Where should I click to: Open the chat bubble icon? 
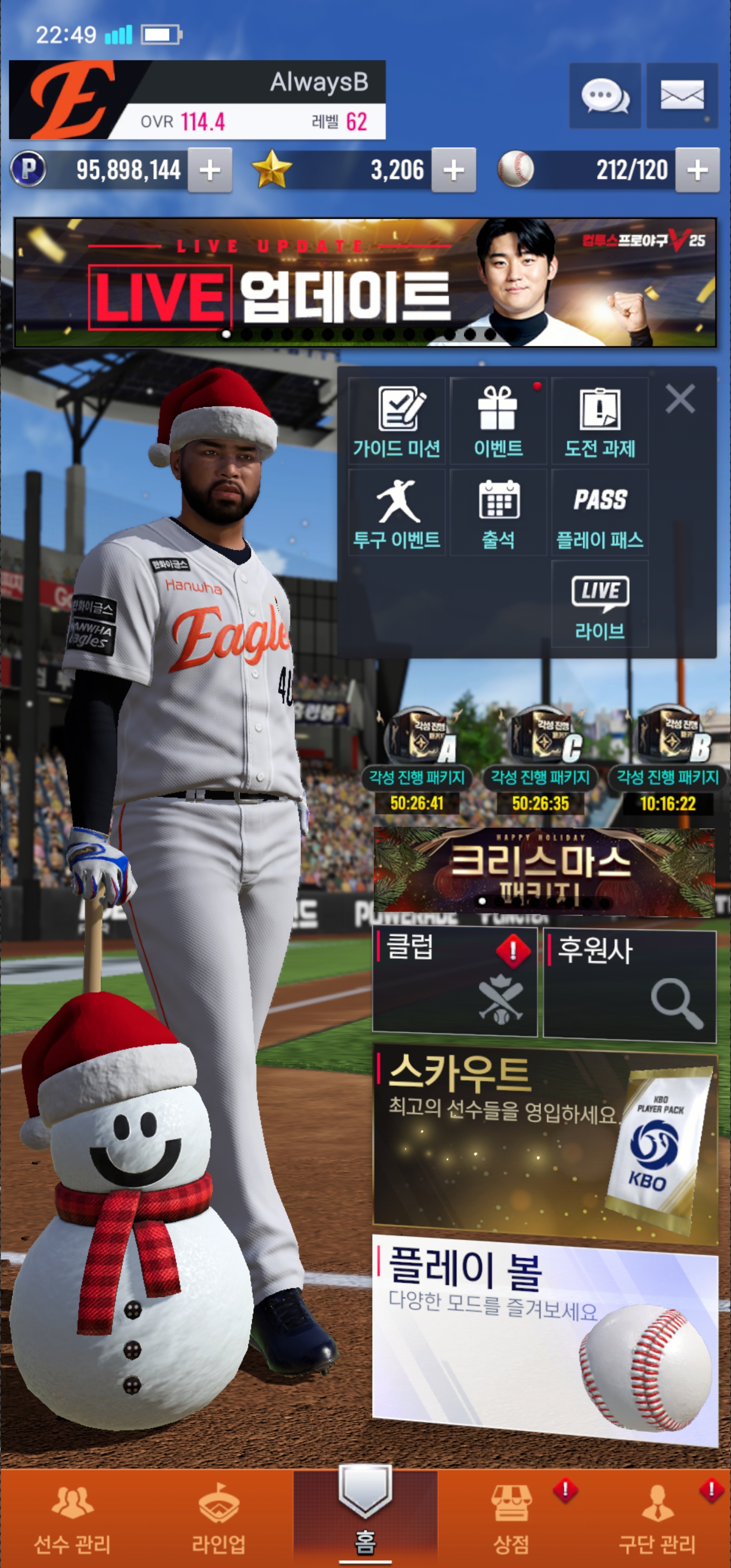click(x=605, y=96)
